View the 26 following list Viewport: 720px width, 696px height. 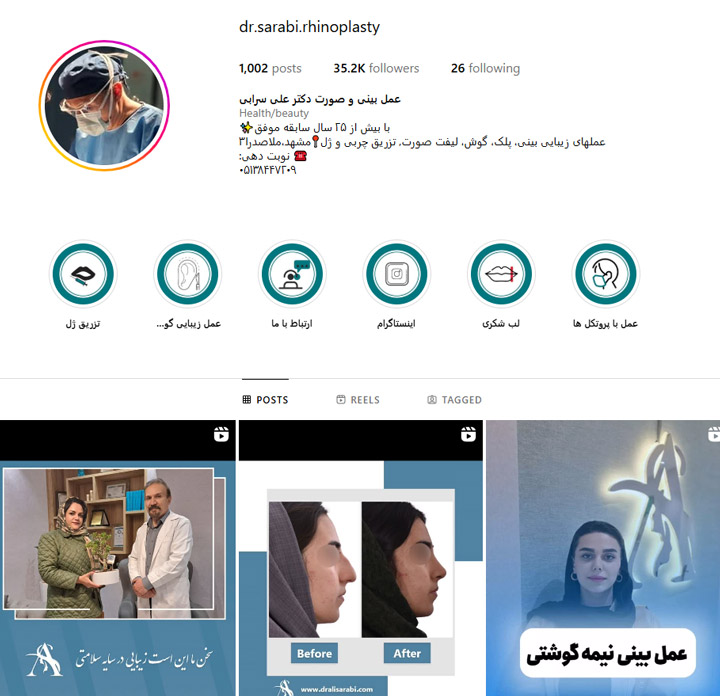point(485,68)
